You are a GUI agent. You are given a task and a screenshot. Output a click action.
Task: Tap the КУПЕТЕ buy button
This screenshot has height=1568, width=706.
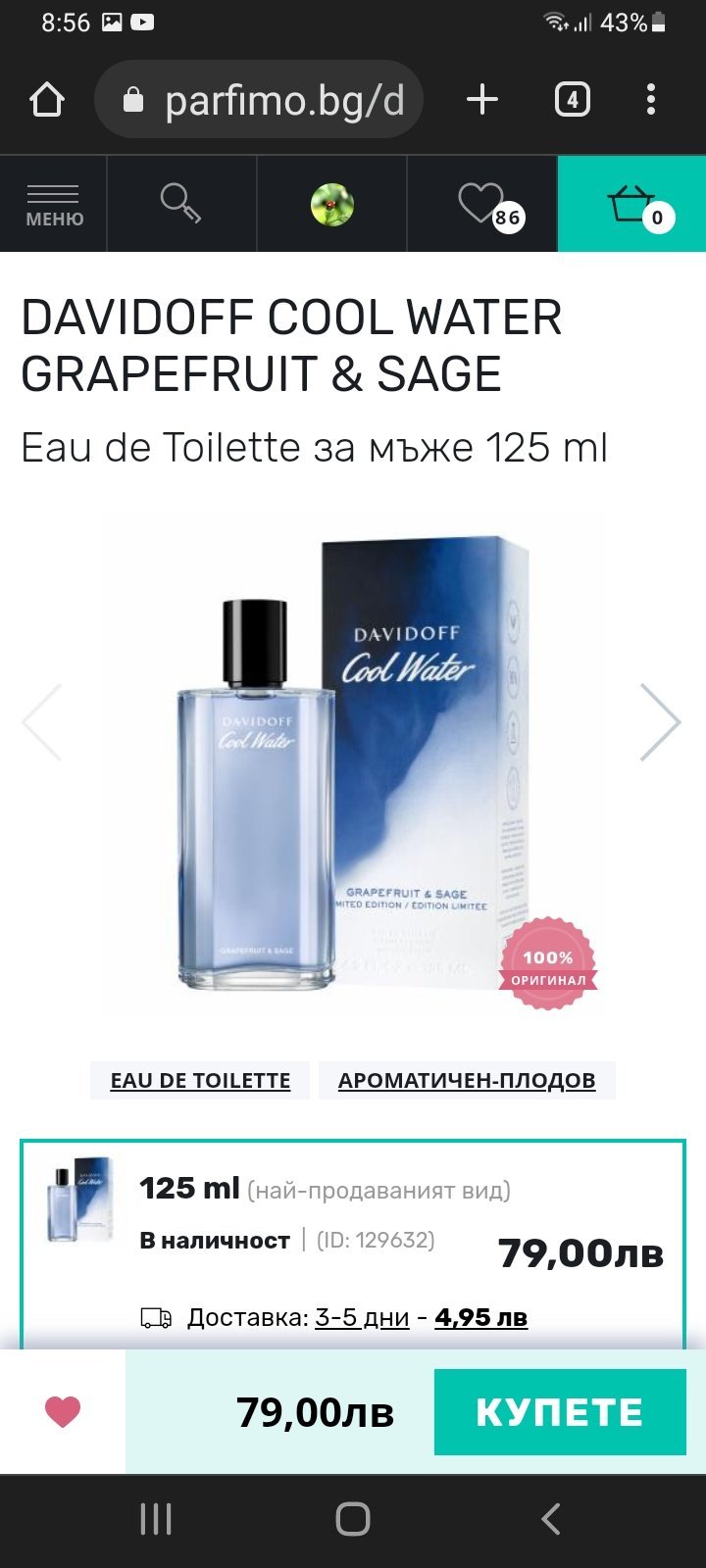click(x=560, y=1412)
